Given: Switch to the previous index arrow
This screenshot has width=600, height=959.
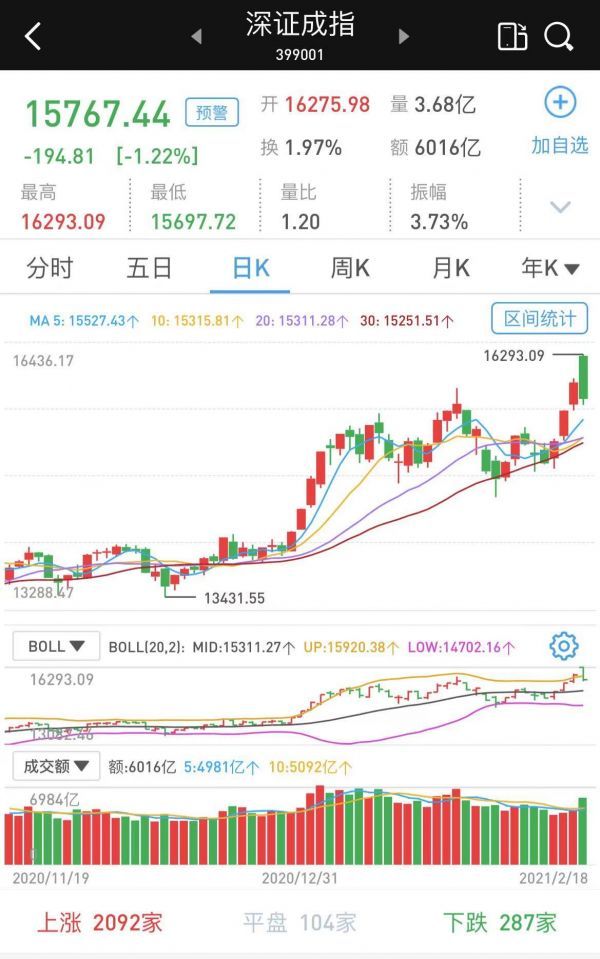Looking at the screenshot, I should tap(196, 36).
